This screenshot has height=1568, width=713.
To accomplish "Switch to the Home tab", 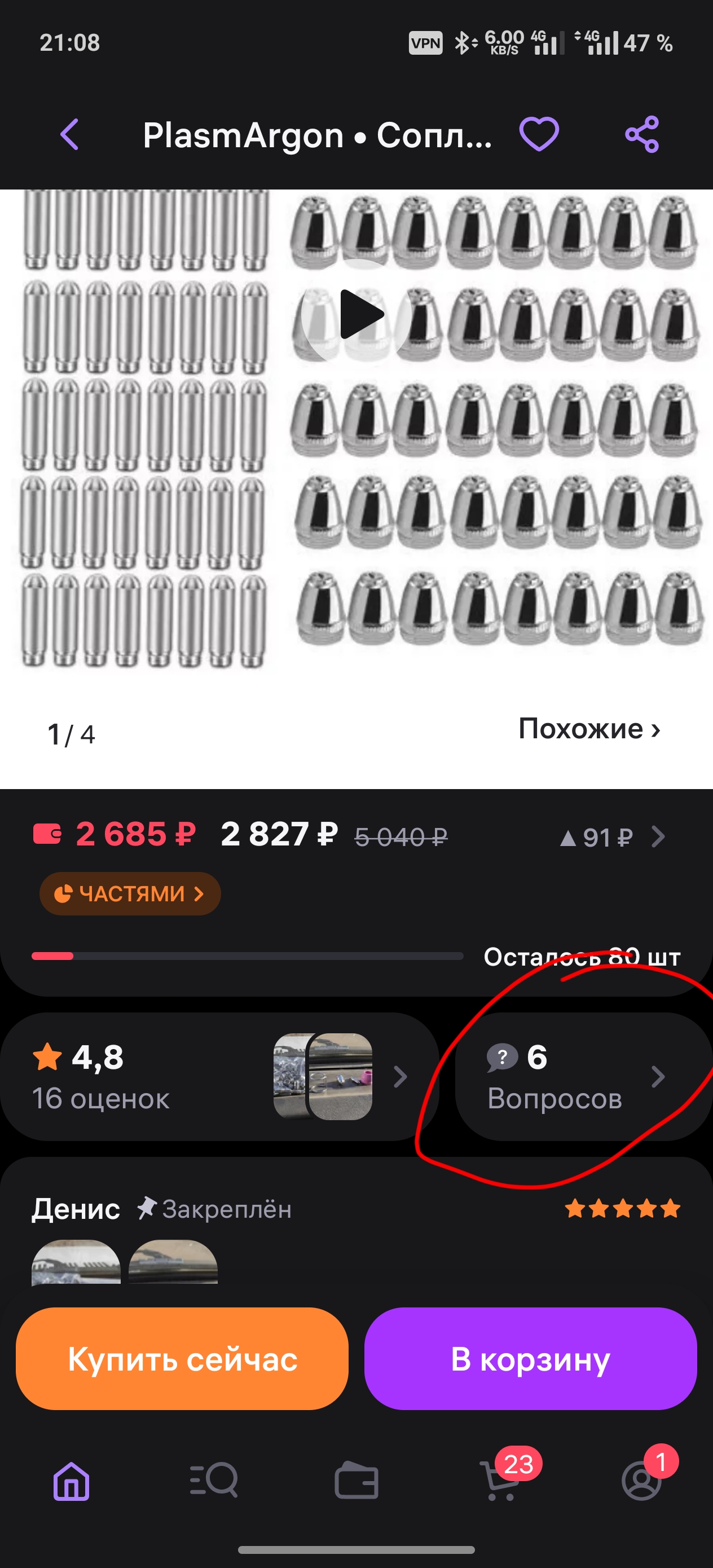I will [x=71, y=1481].
